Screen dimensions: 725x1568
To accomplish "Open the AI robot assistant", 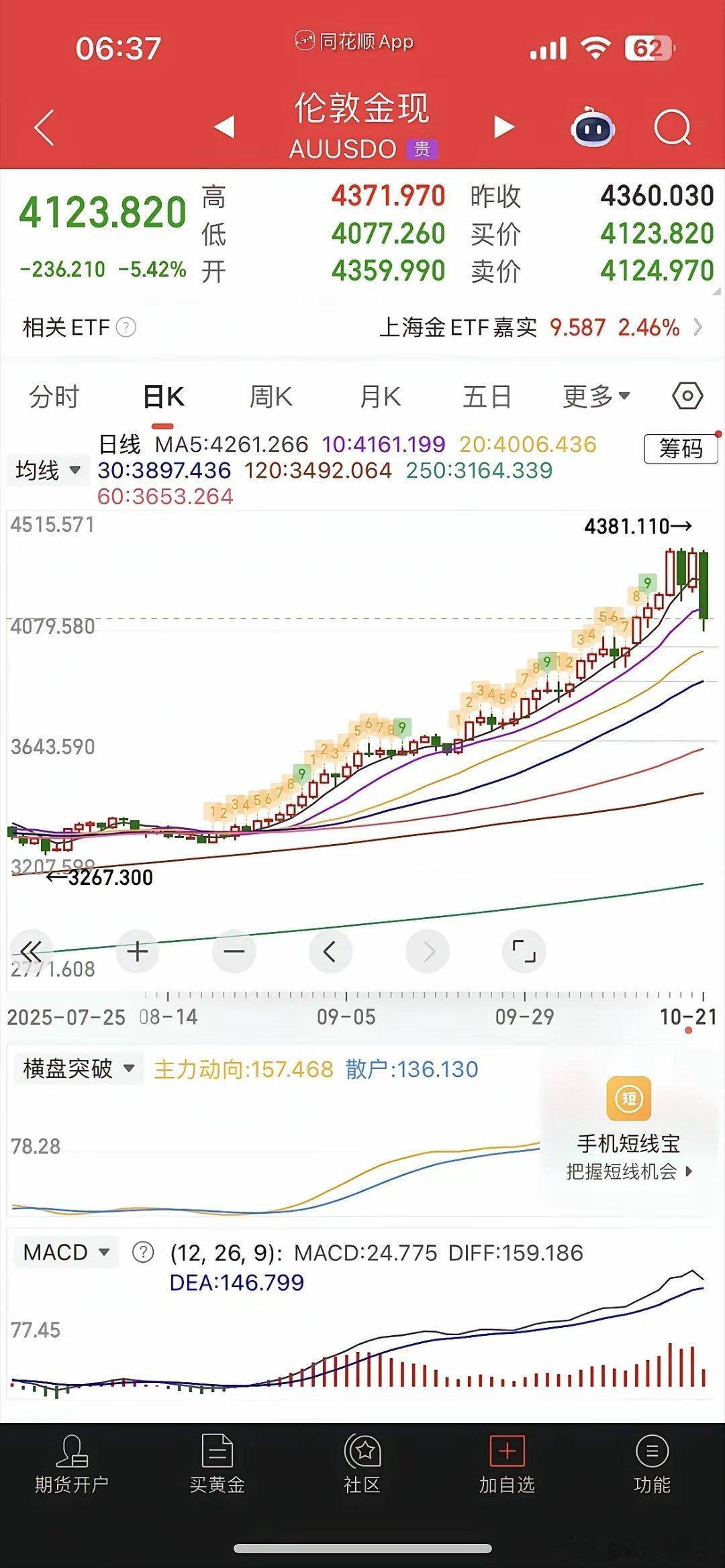I will (592, 126).
